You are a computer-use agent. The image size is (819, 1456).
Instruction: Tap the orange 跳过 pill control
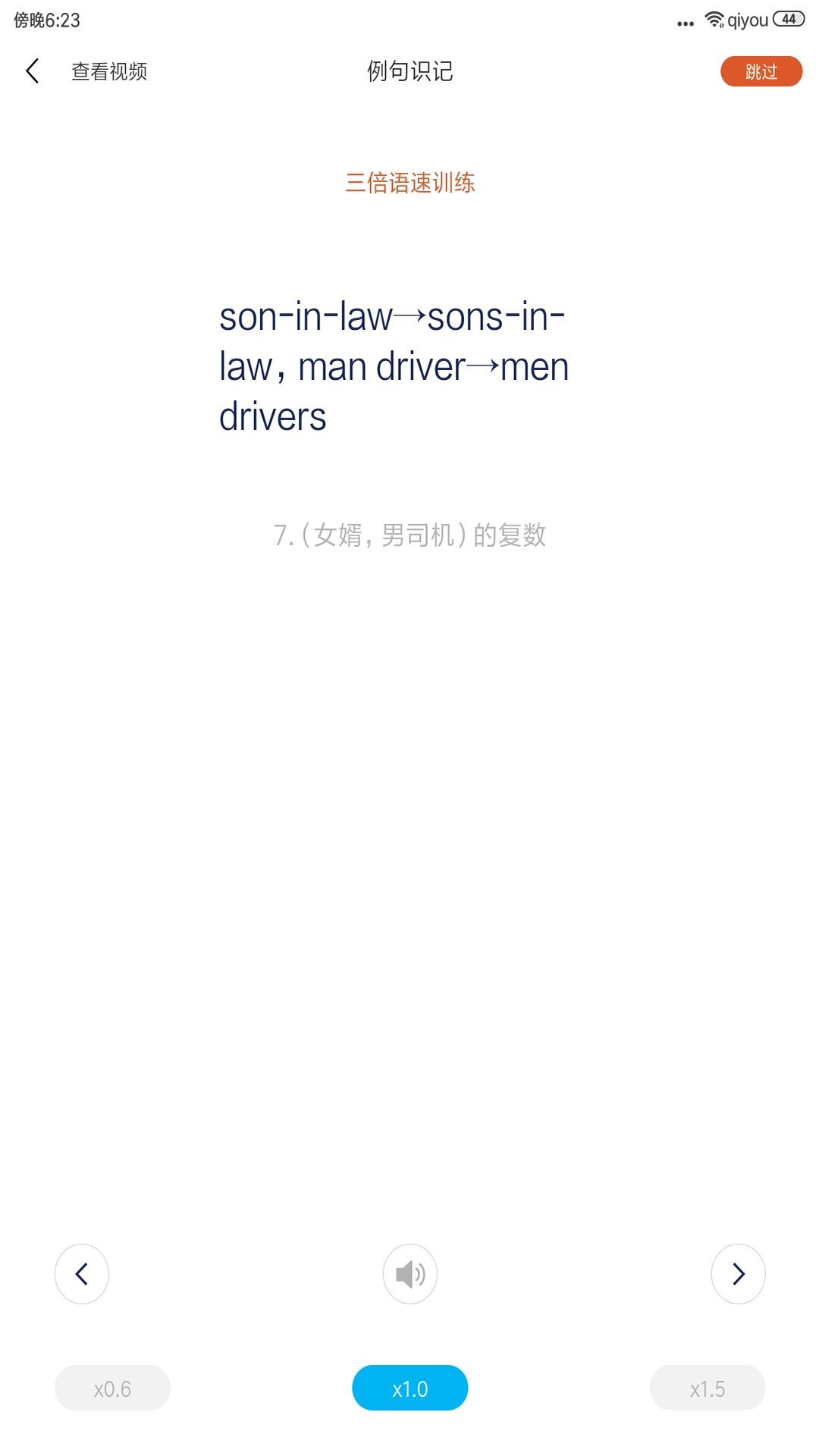tap(761, 70)
